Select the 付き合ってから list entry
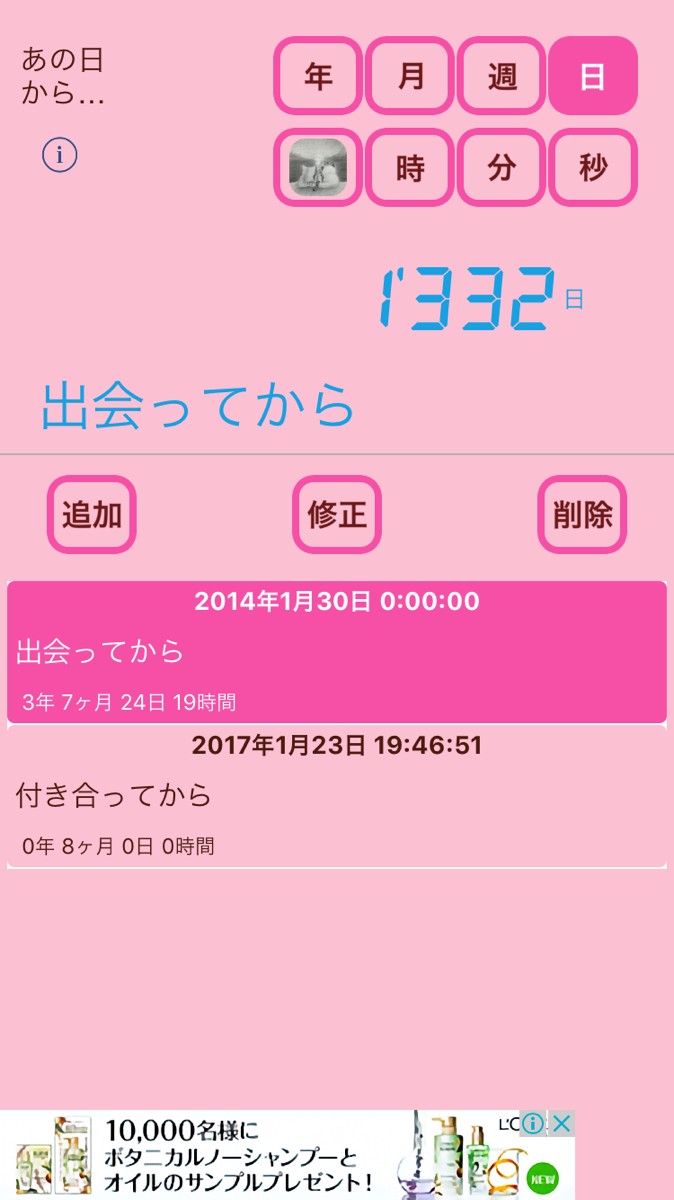The width and height of the screenshot is (674, 1200). [x=336, y=796]
